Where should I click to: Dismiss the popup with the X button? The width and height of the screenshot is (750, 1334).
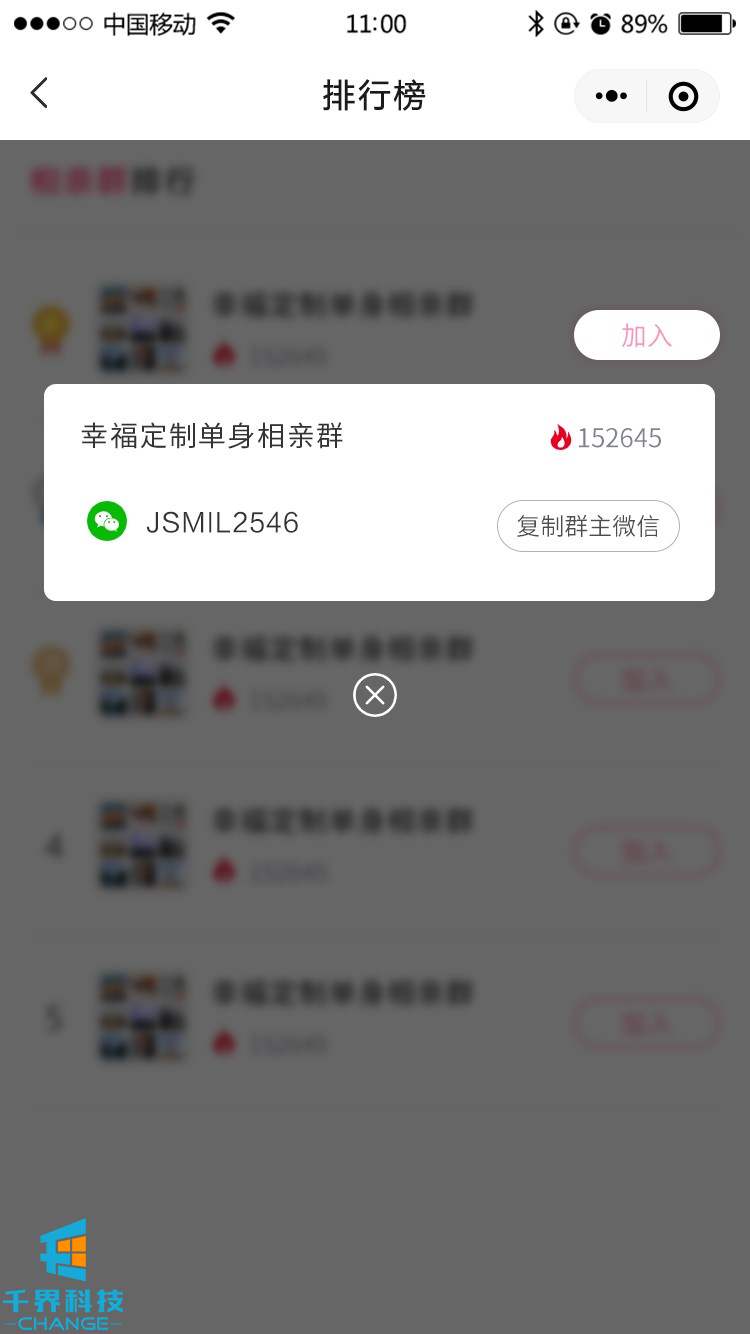375,695
